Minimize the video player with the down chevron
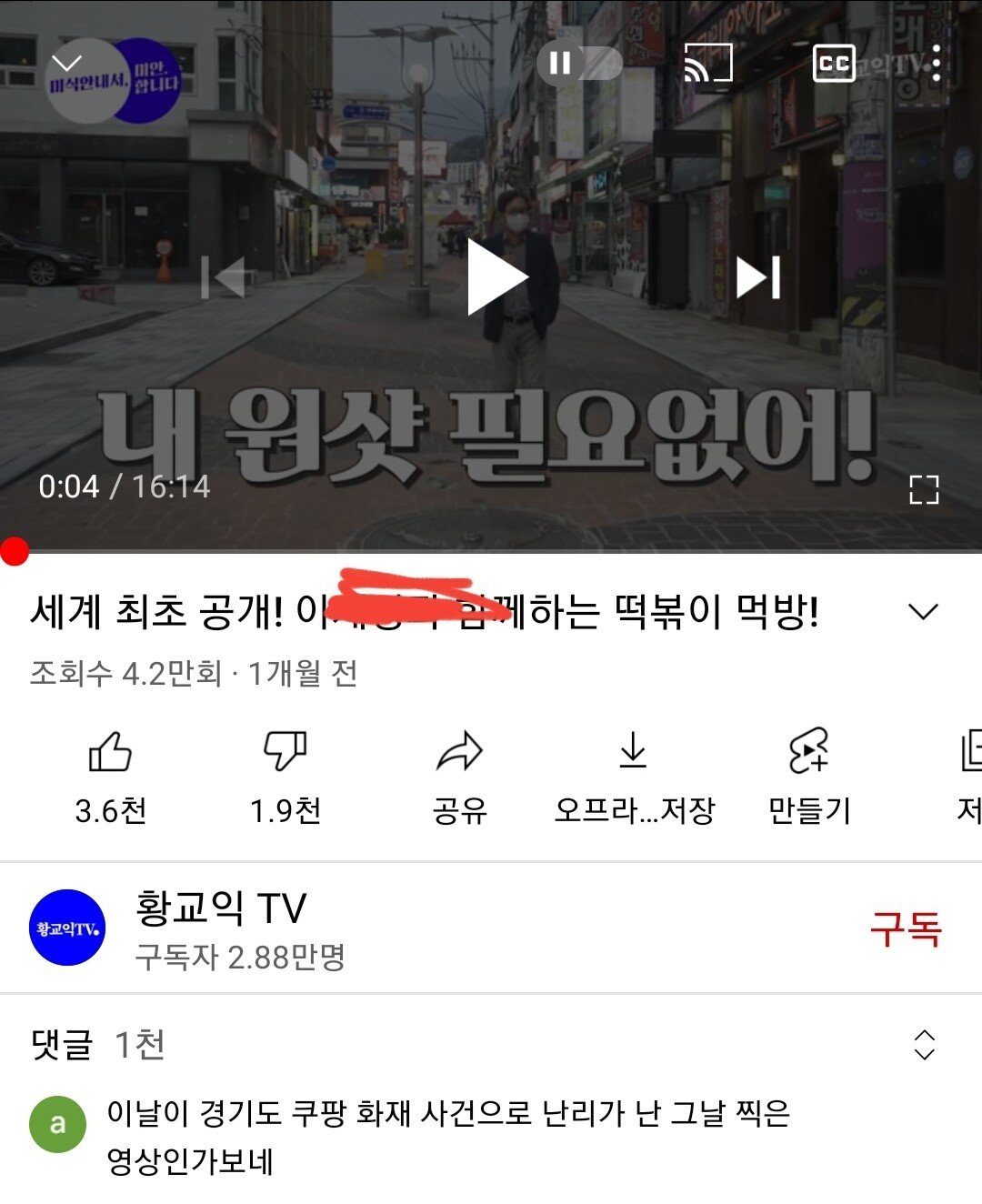982x1204 pixels. pos(66,64)
